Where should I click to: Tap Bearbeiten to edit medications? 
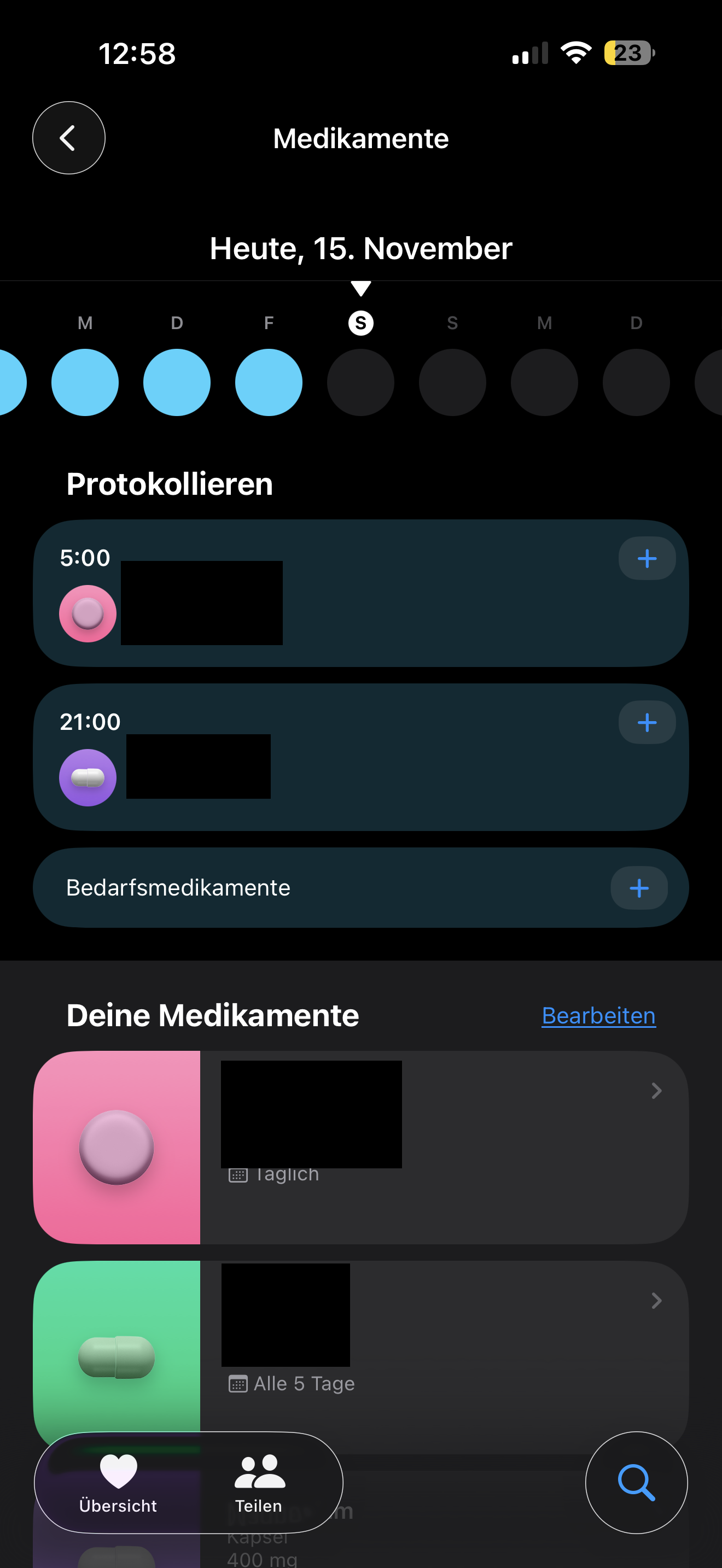coord(598,1016)
